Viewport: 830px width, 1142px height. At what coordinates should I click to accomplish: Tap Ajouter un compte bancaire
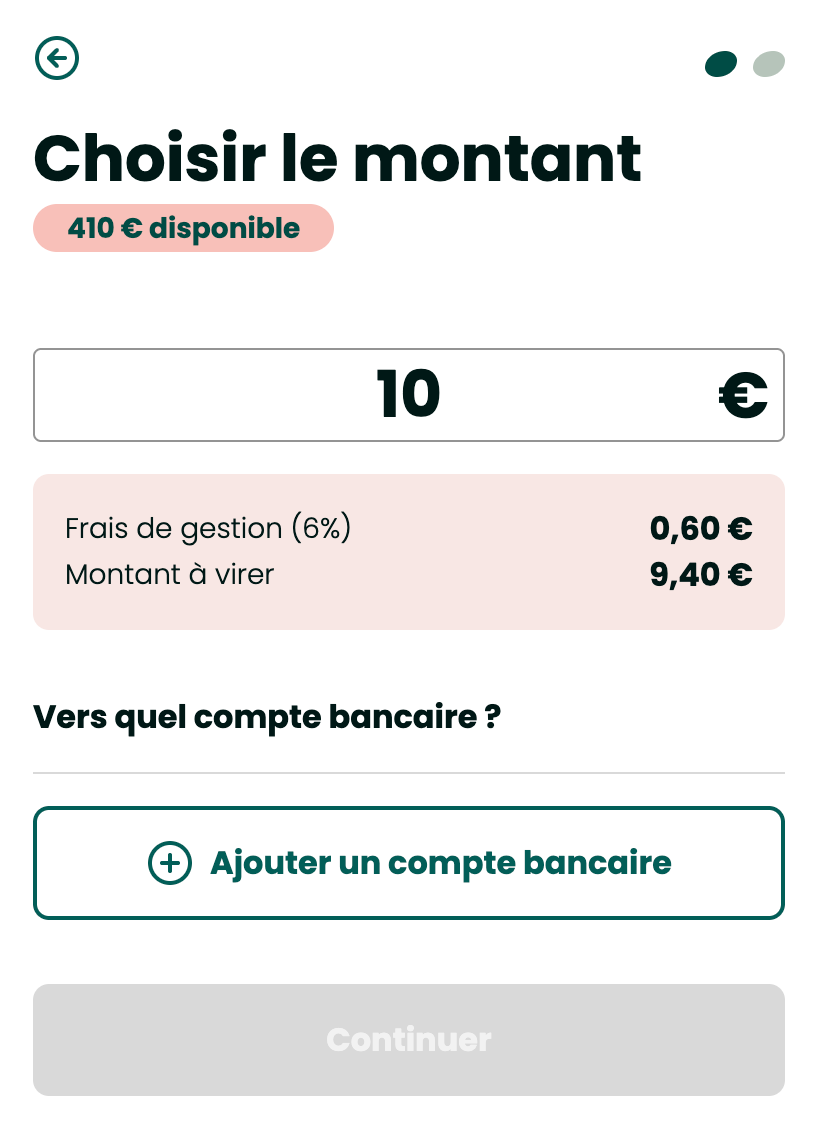(x=408, y=862)
